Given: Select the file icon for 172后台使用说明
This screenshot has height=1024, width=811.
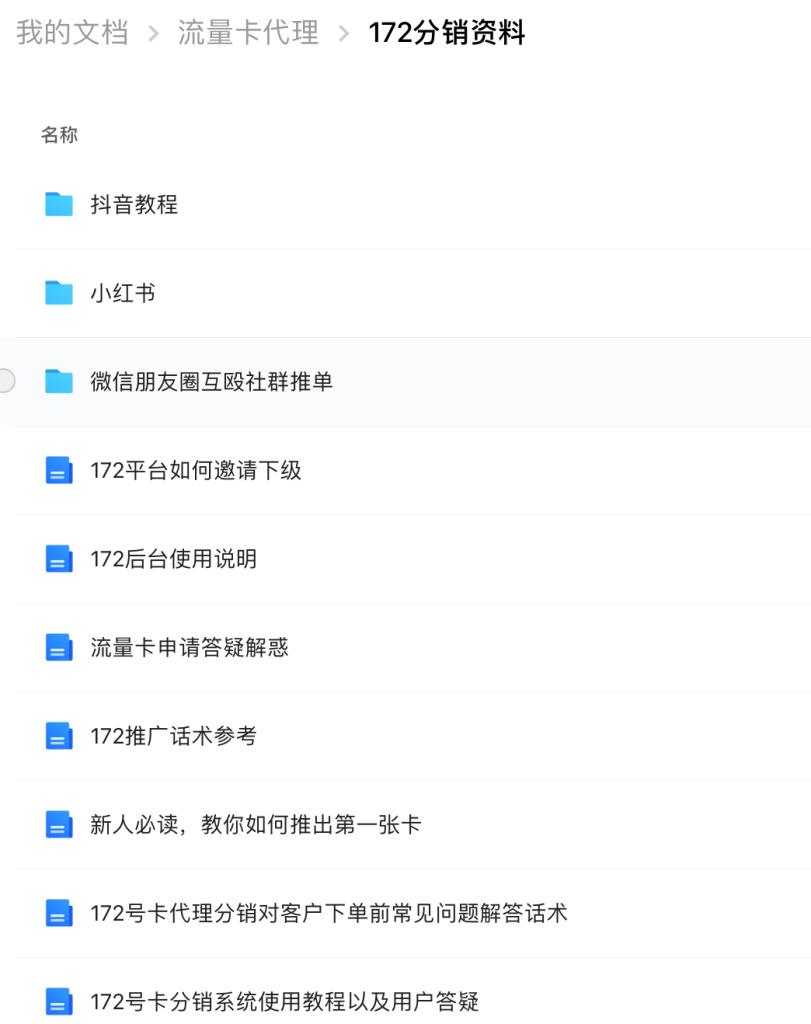Looking at the screenshot, I should [58, 558].
